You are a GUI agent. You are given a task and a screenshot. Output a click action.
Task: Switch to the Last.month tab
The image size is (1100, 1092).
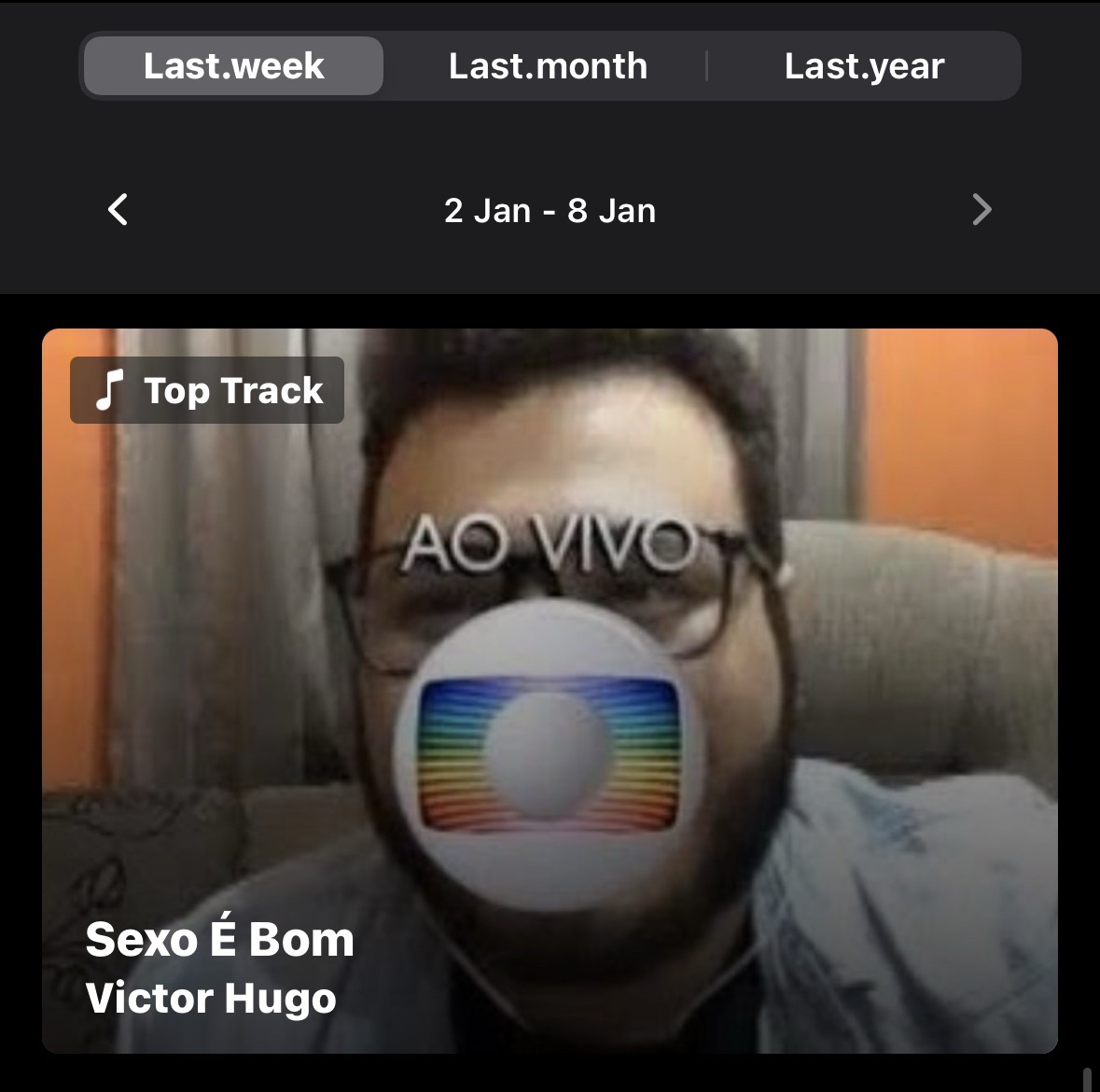(548, 66)
